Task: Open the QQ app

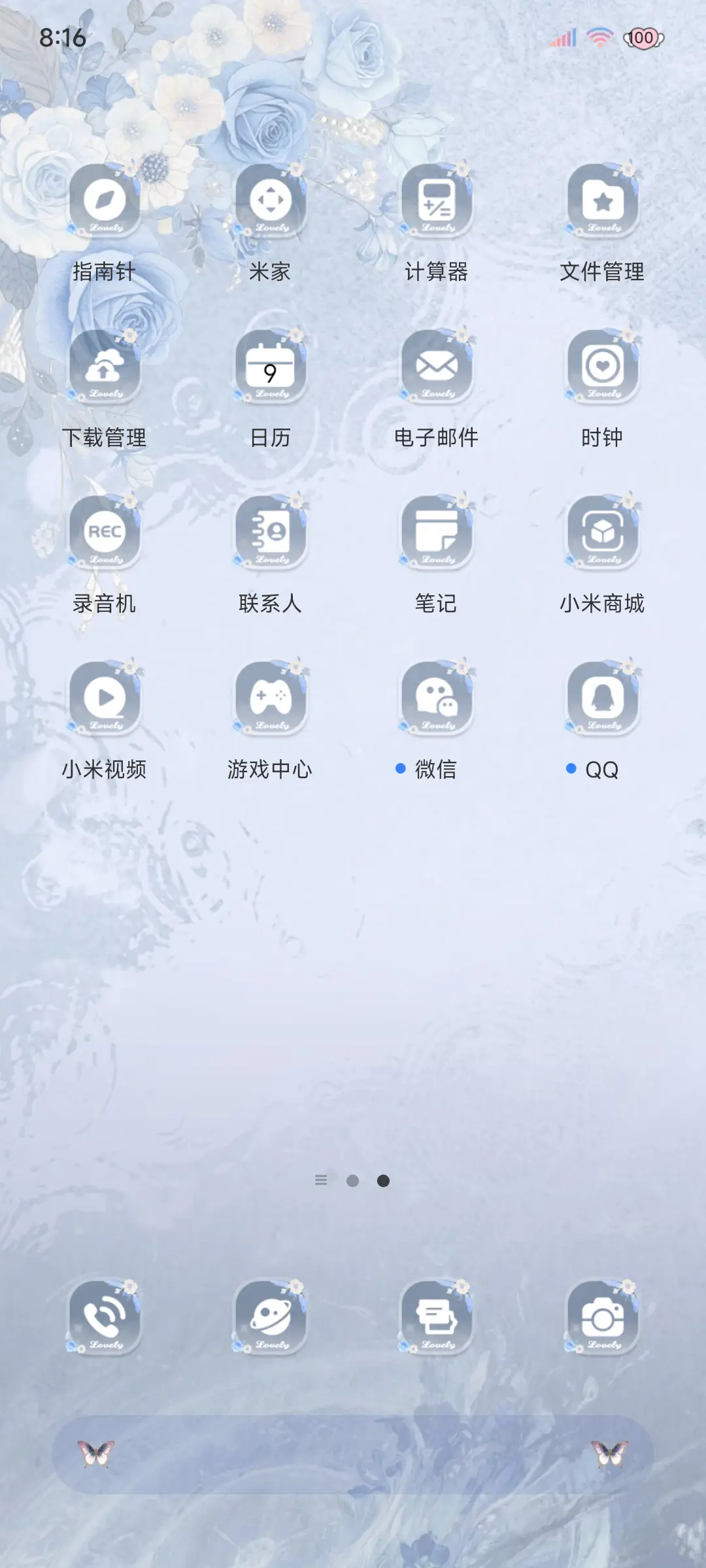Action: (603, 699)
